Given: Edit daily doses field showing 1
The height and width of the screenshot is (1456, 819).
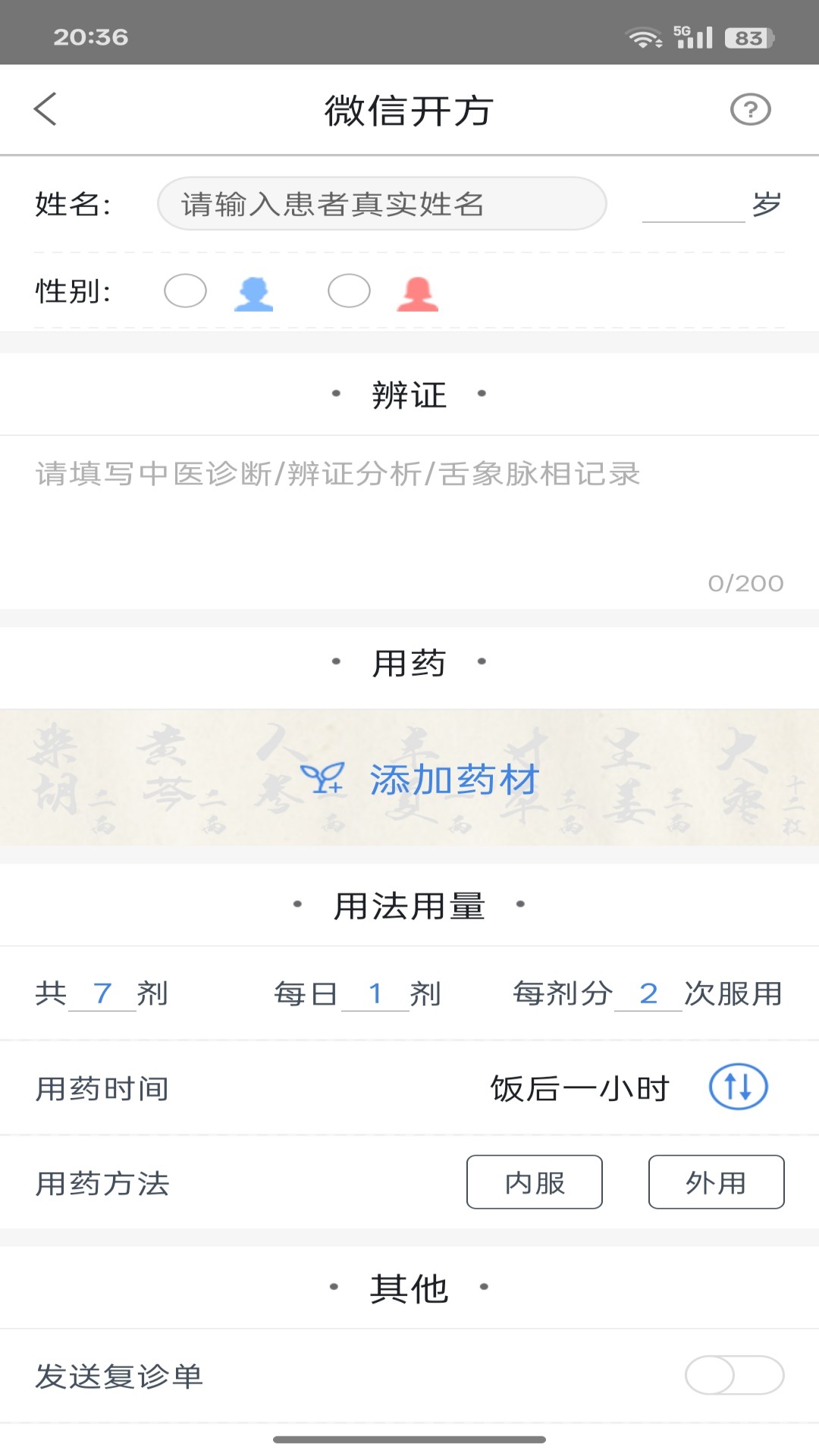Looking at the screenshot, I should coord(375,993).
